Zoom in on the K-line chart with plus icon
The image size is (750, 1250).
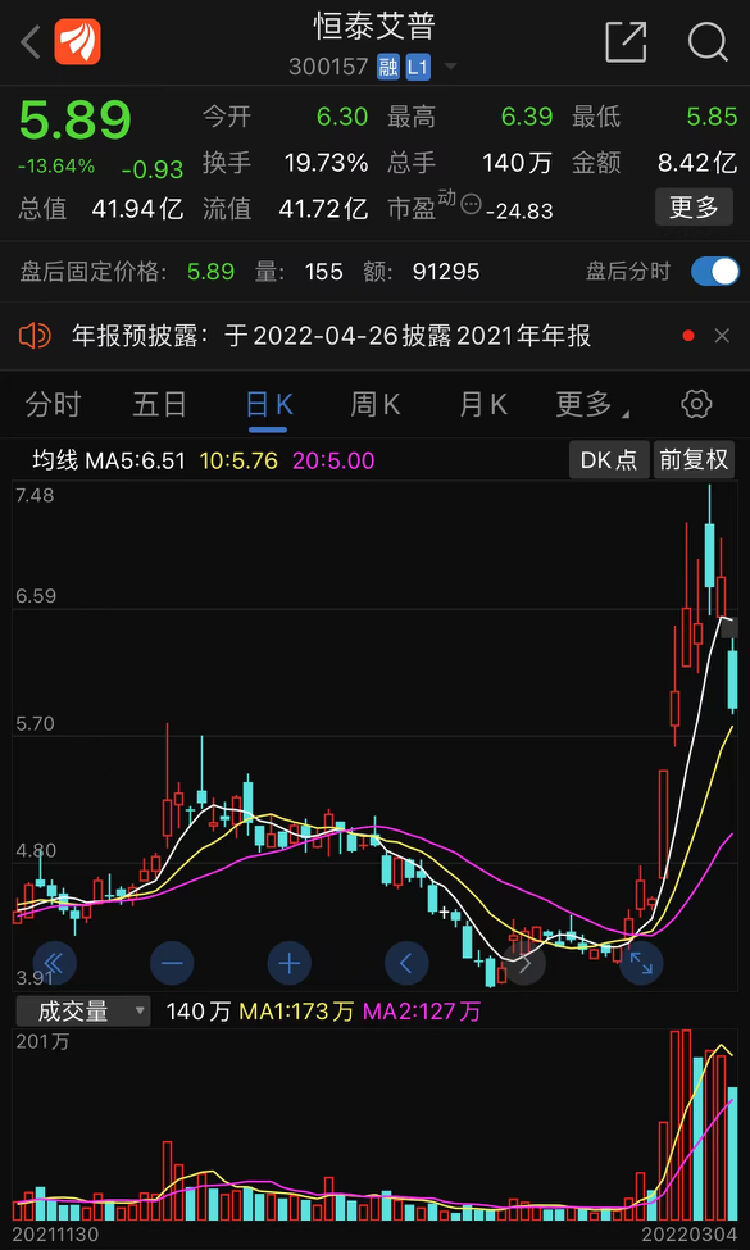288,962
